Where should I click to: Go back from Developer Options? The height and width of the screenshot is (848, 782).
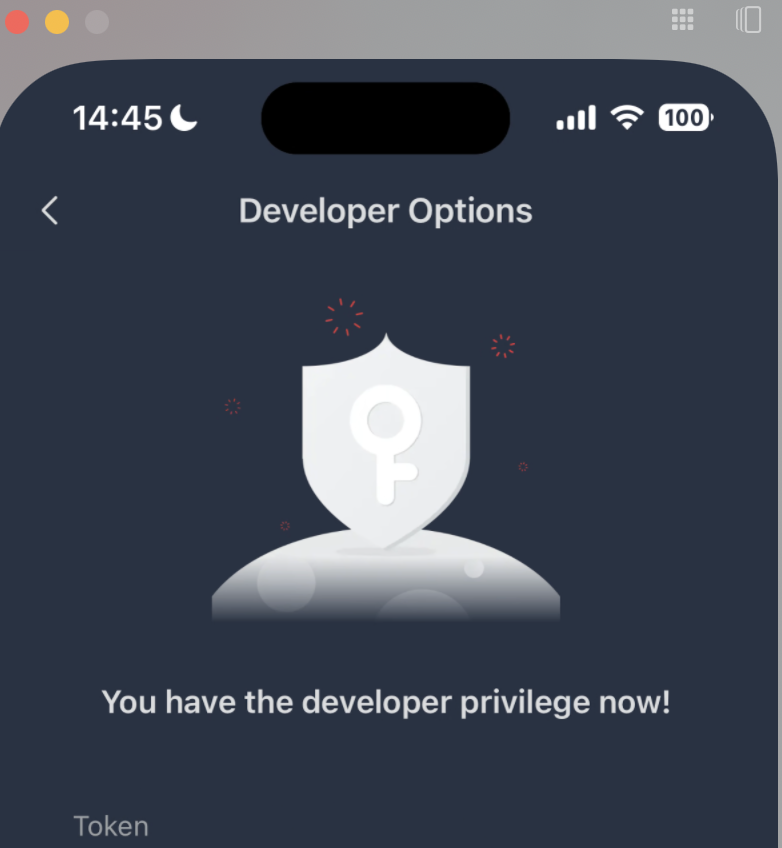[50, 211]
